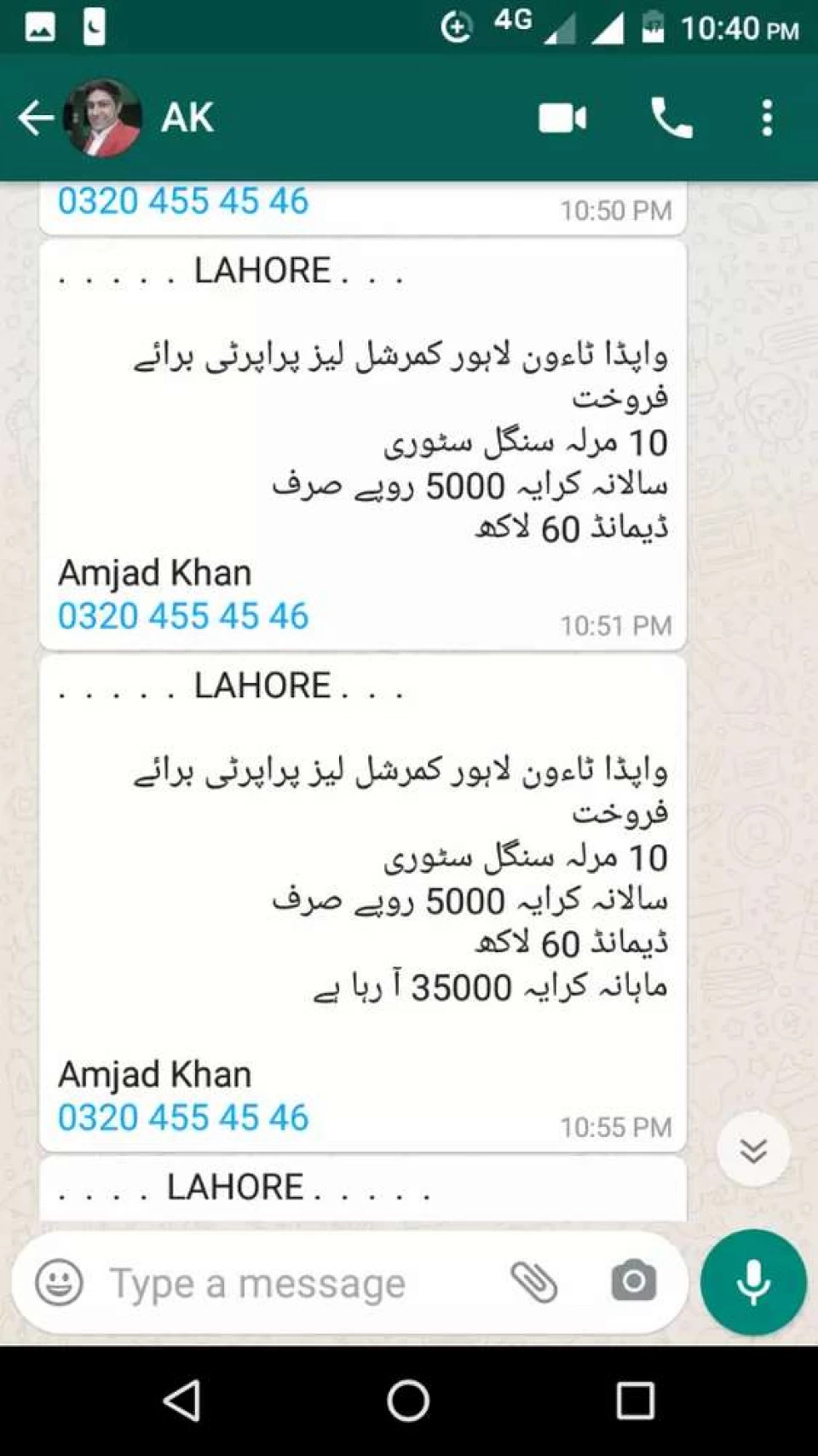Open the attachment paperclip menu
The image size is (818, 1456).
click(x=534, y=1281)
